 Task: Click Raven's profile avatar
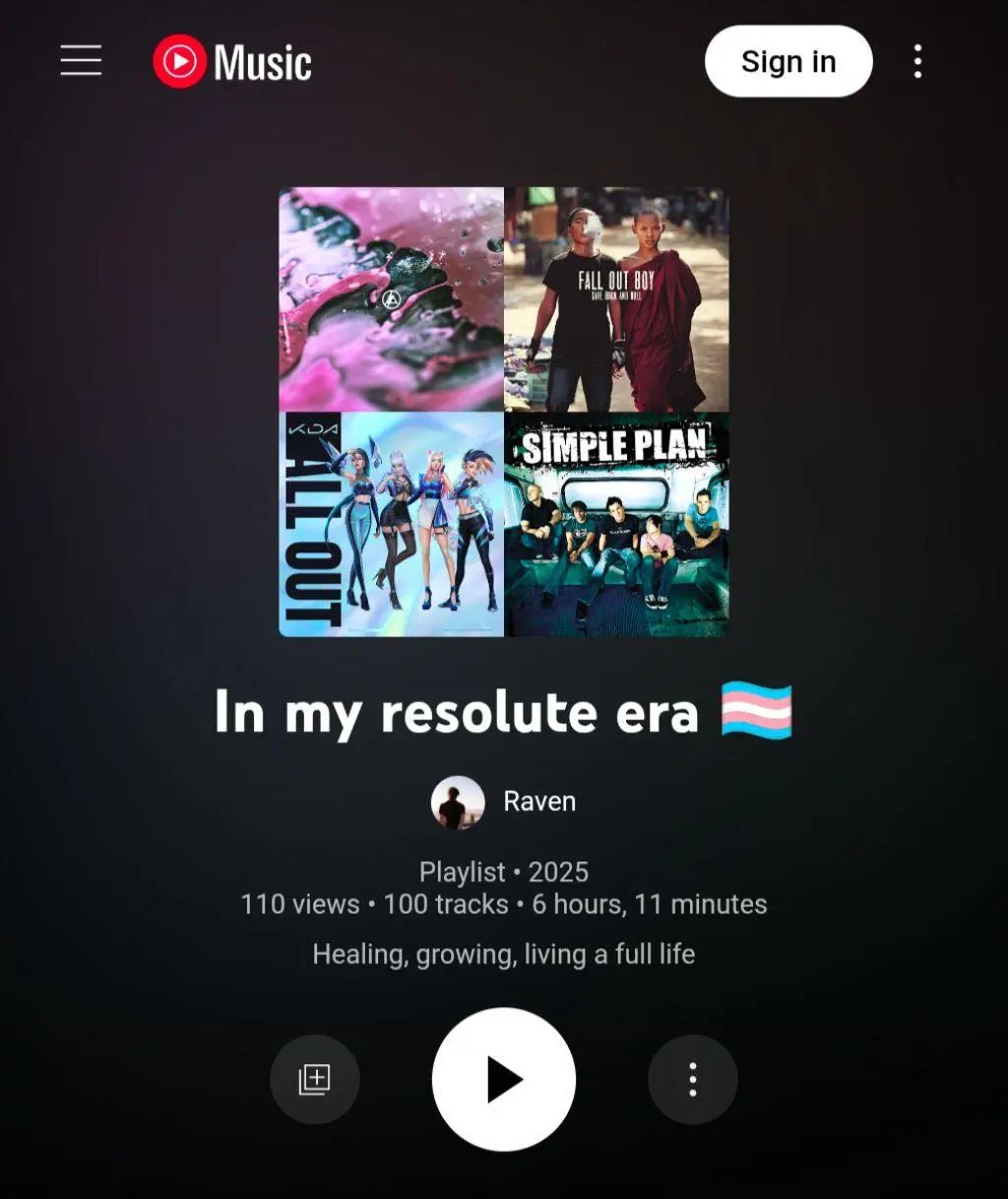point(458,802)
